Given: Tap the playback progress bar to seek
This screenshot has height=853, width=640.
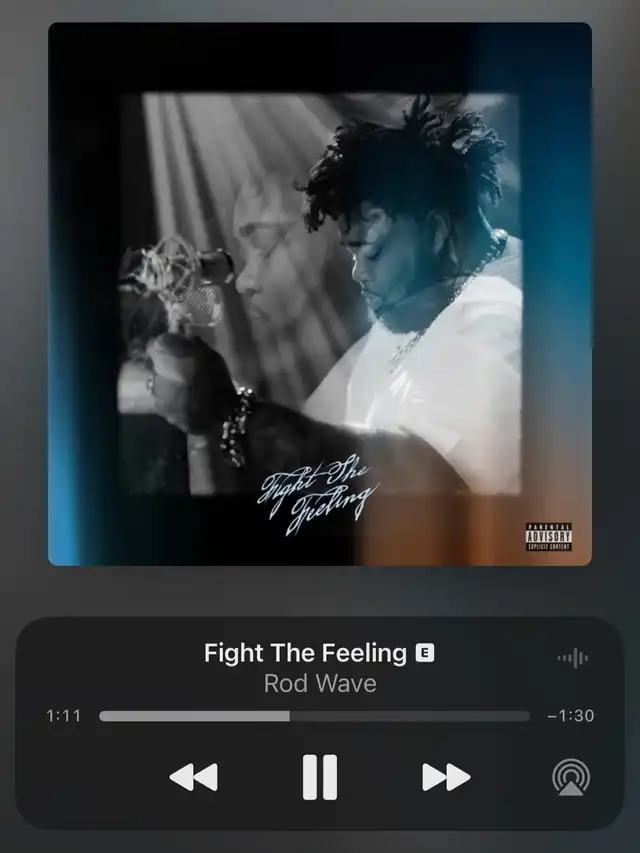Looking at the screenshot, I should point(314,716).
